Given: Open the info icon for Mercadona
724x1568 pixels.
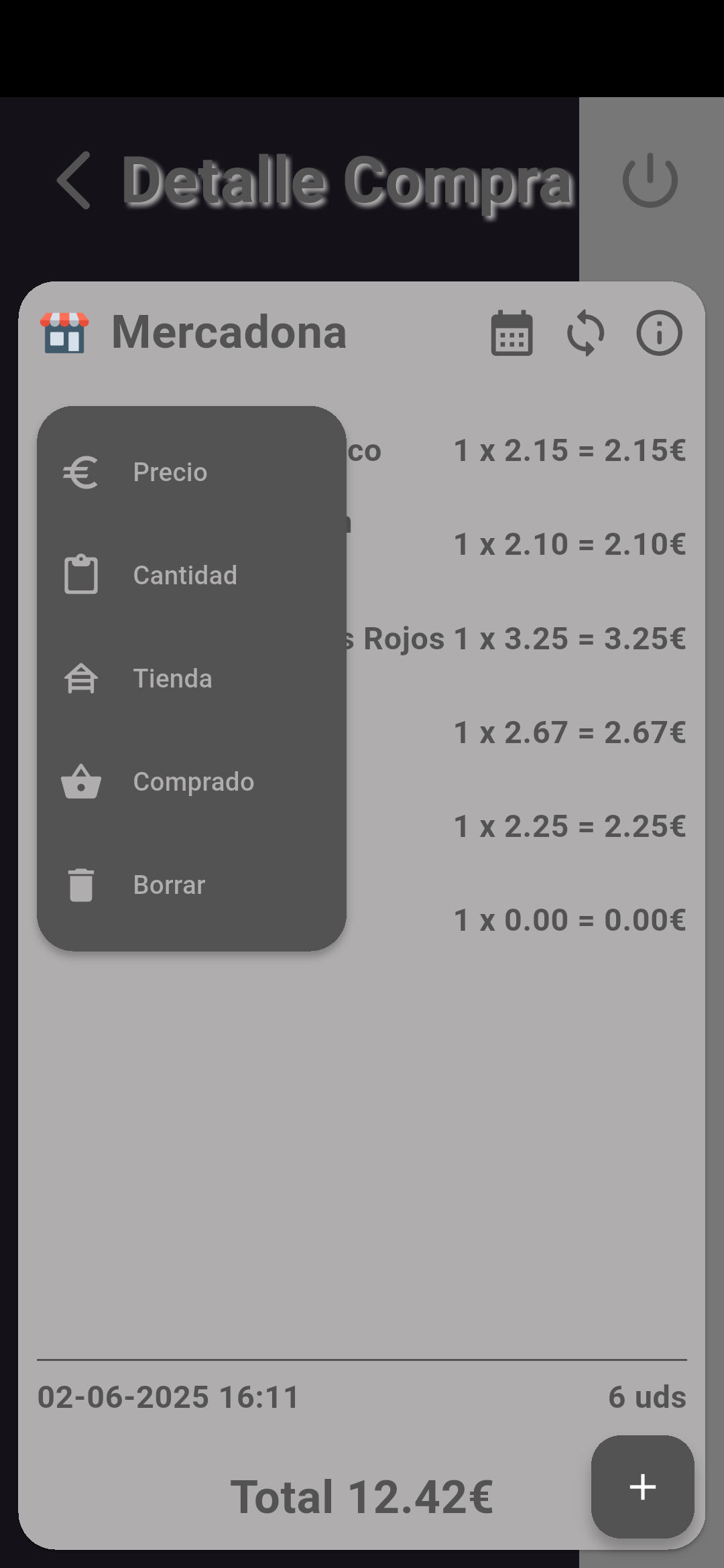Looking at the screenshot, I should point(659,333).
